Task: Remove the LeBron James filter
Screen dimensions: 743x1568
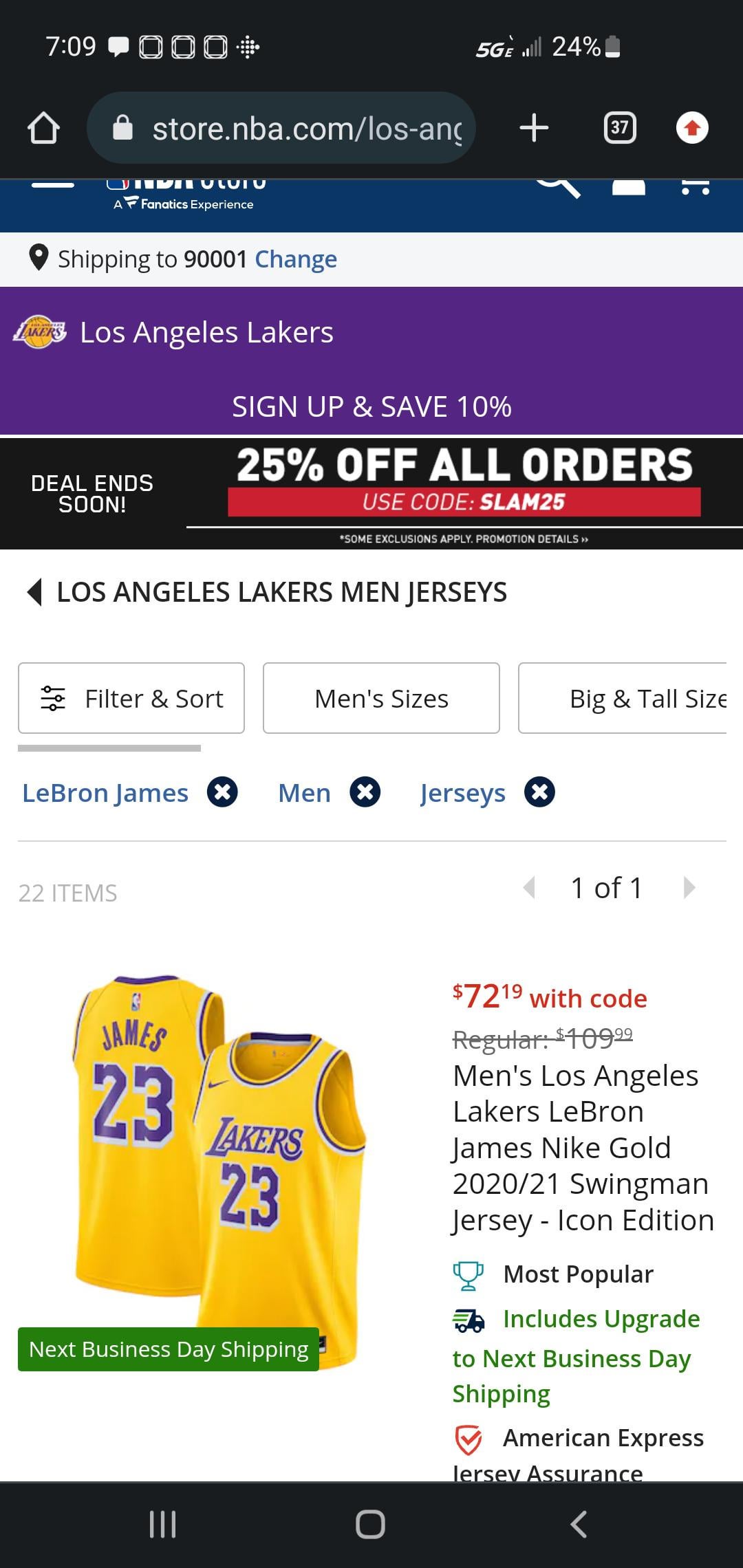Action: [223, 792]
